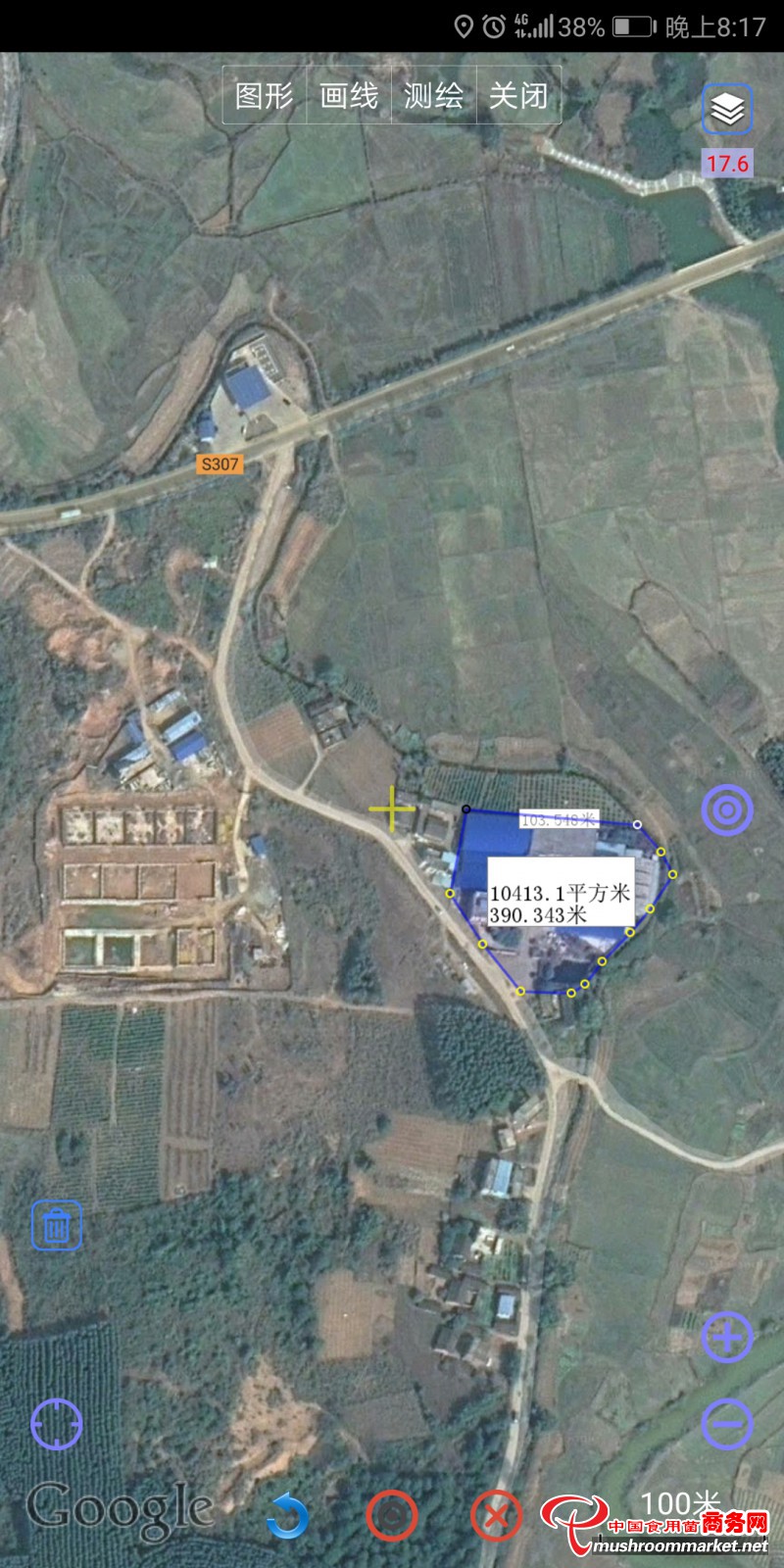Delete the measurement with the trash icon
784x1568 pixels.
(57, 1225)
